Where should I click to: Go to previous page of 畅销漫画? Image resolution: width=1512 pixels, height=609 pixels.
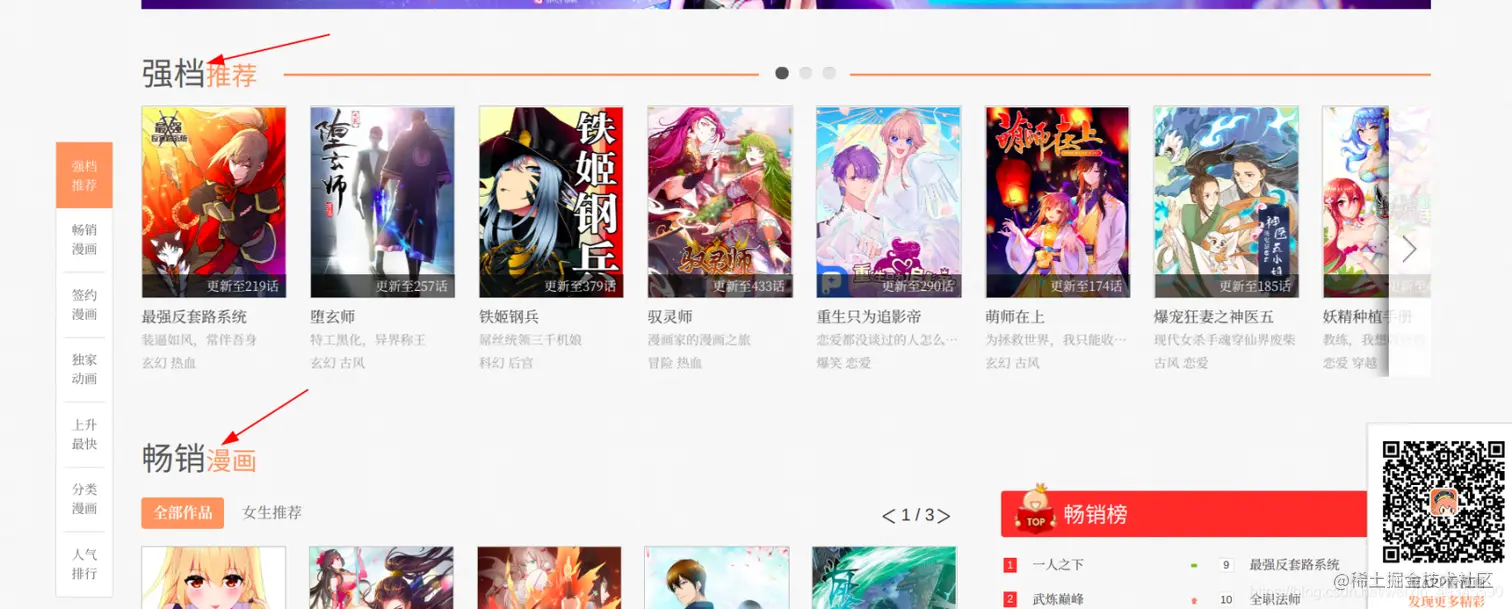pyautogui.click(x=889, y=516)
